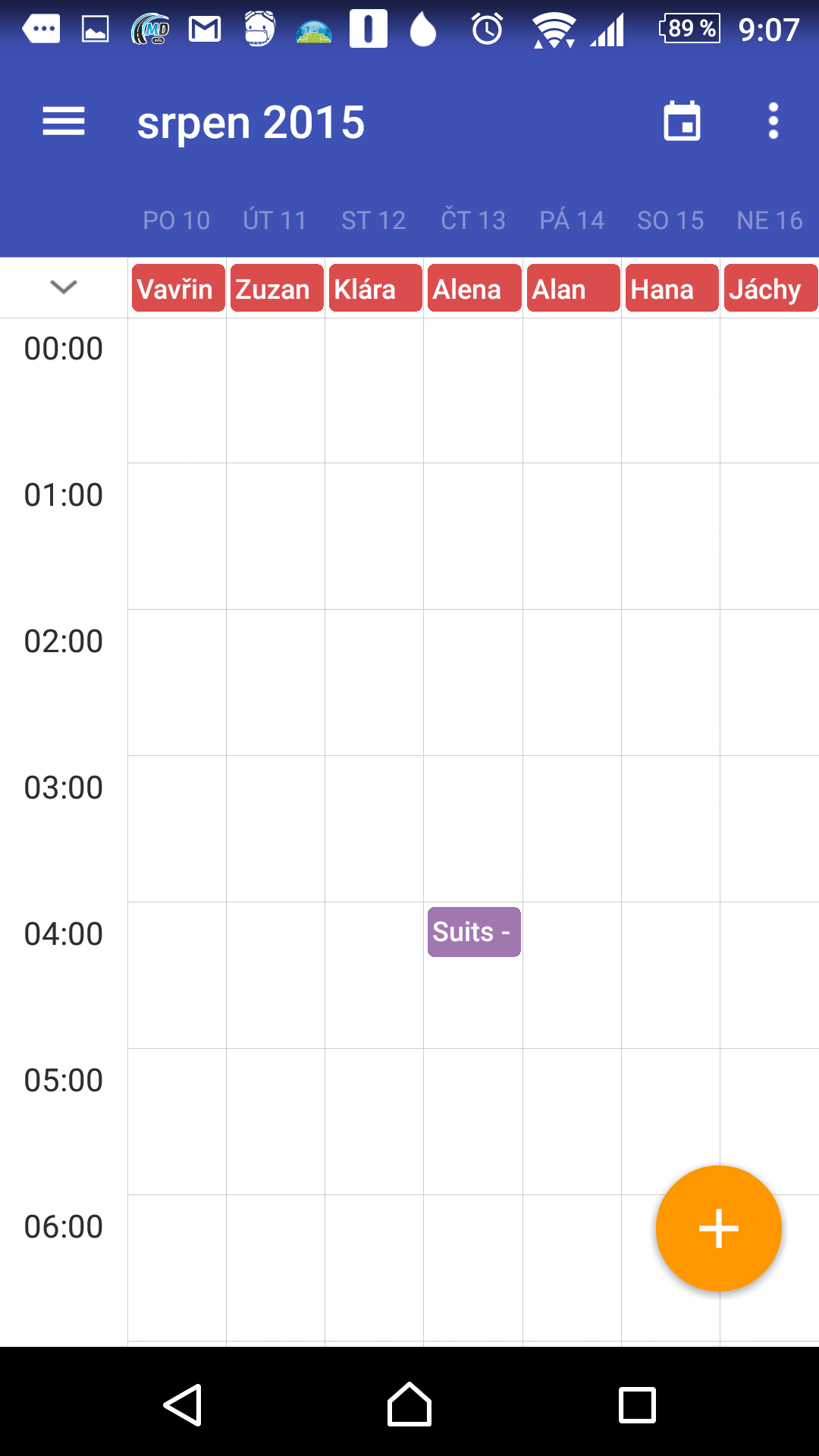Open the Vavřin all-day event
This screenshot has width=819, height=1456.
coord(178,288)
